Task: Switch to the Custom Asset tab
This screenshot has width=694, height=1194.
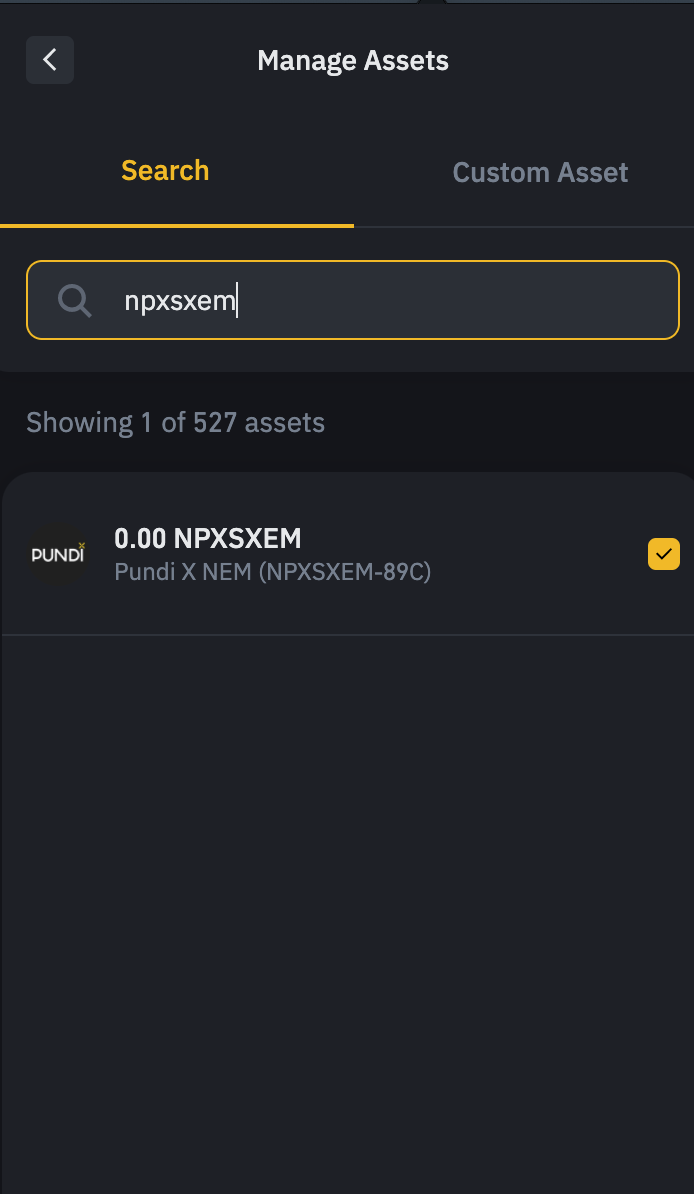Action: (539, 172)
